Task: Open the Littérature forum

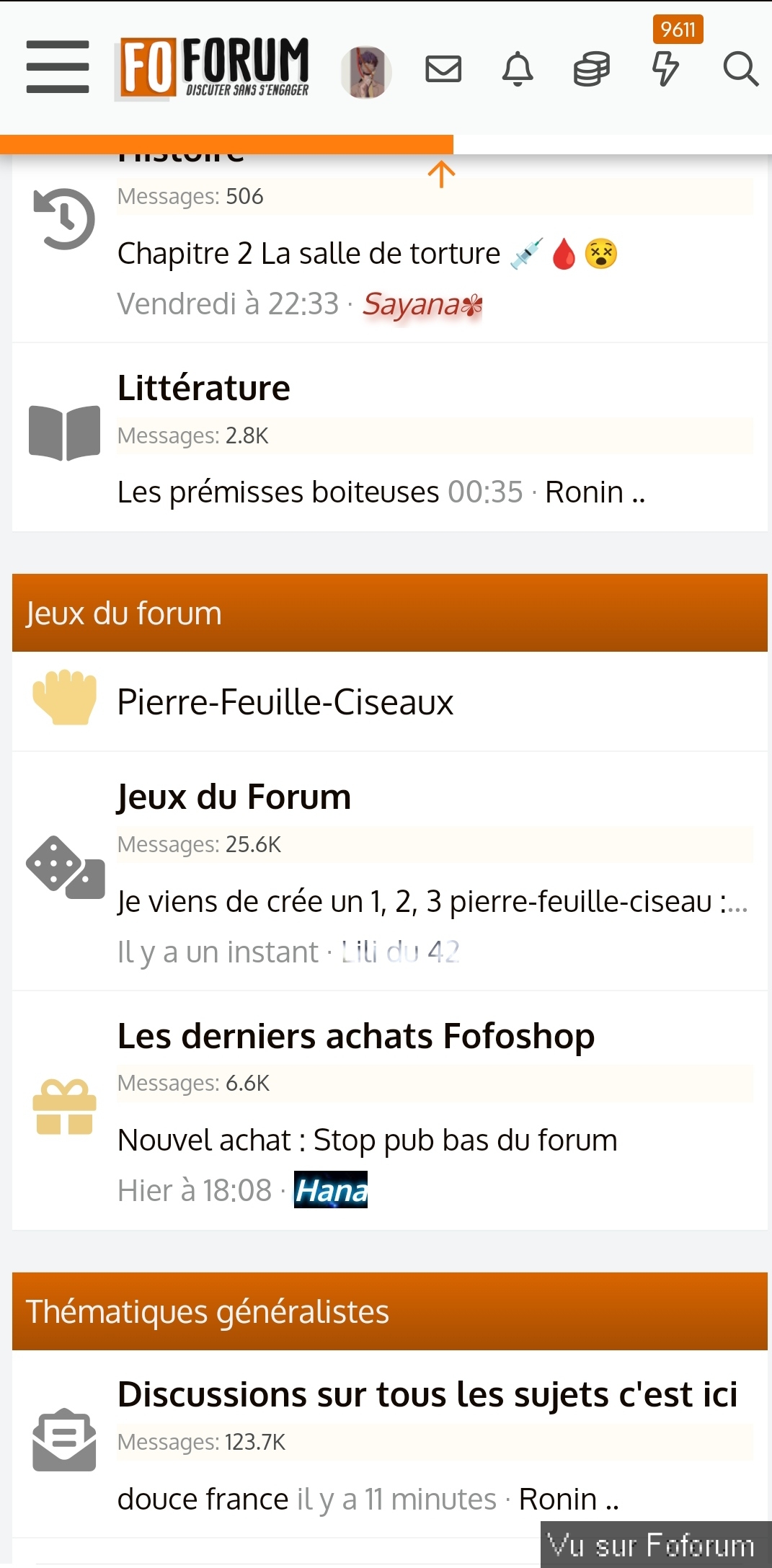Action: coord(204,388)
